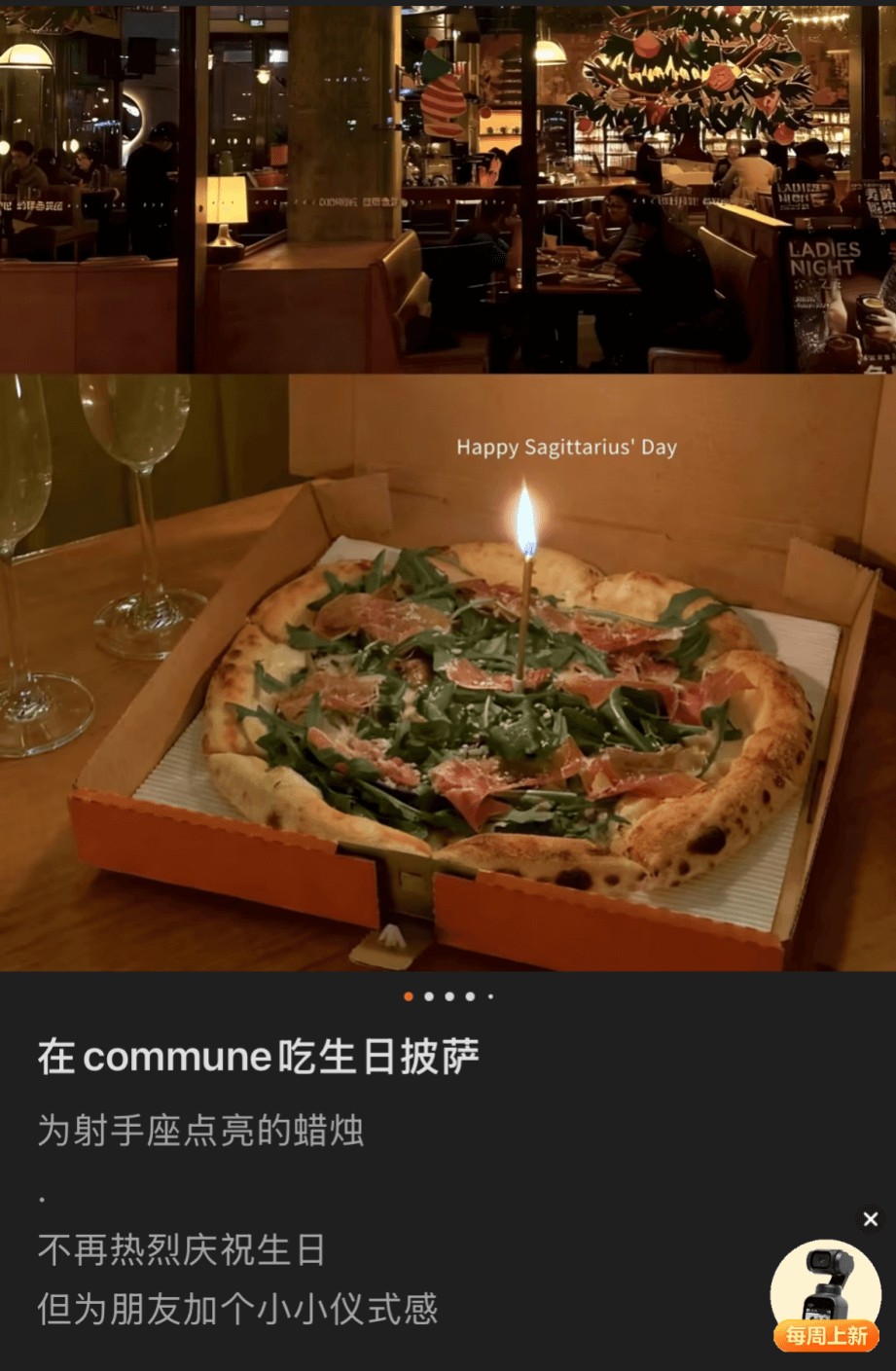Dismiss the 每周上新 floating promo
The height and width of the screenshot is (1371, 896).
click(x=870, y=1219)
